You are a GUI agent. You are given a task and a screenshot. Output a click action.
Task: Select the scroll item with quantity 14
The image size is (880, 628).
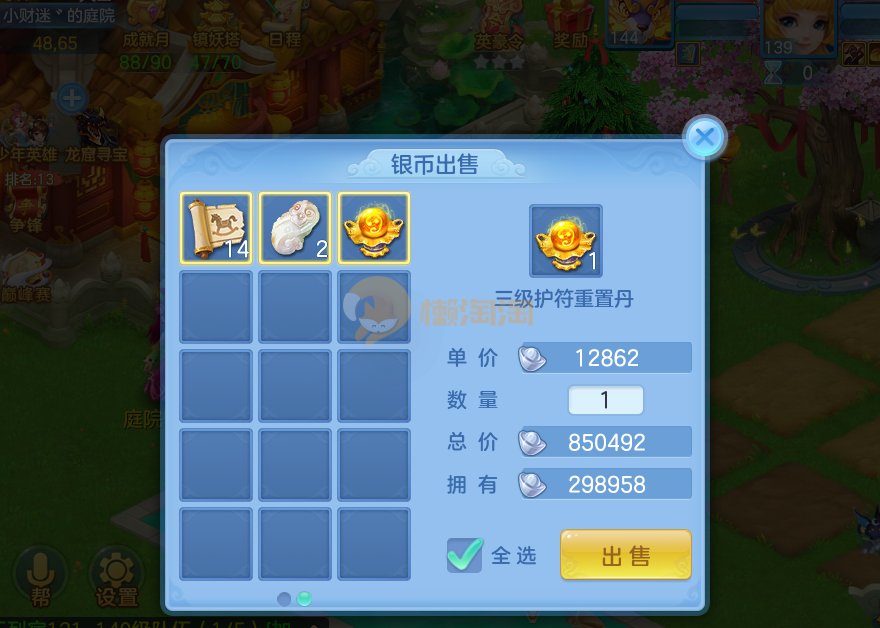pyautogui.click(x=216, y=228)
